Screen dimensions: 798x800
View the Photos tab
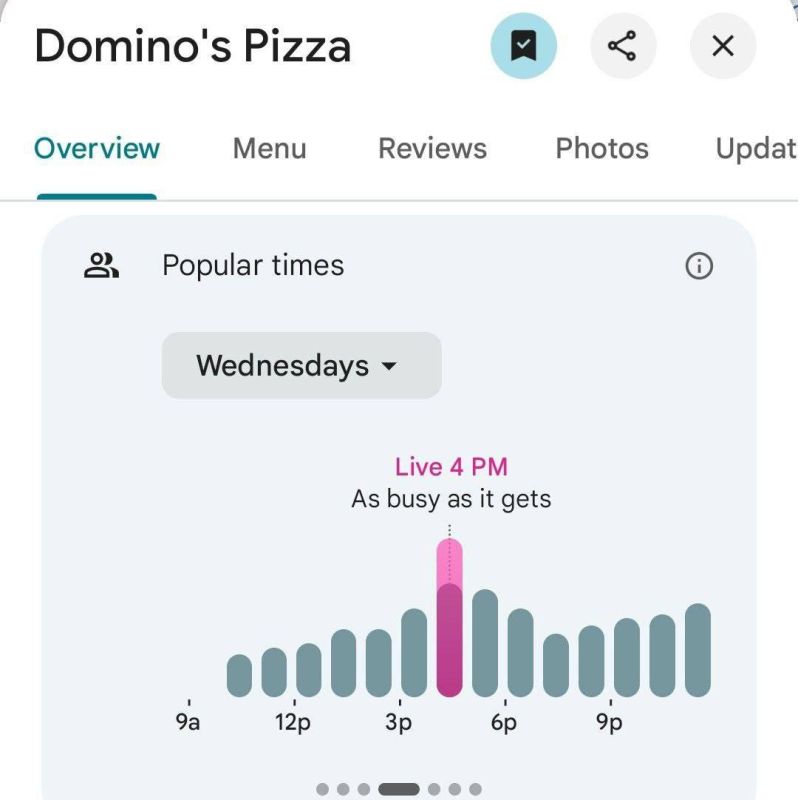(x=602, y=149)
